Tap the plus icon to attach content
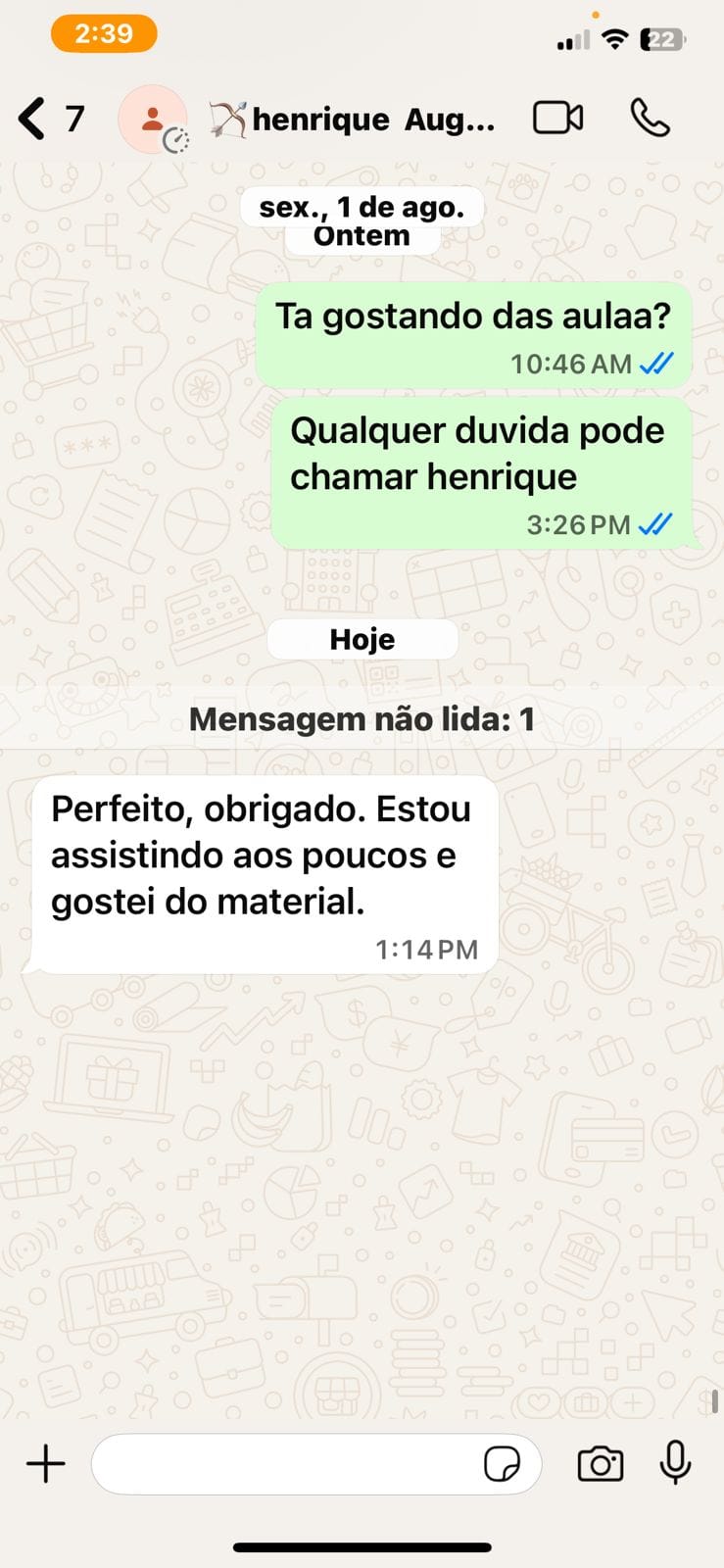 click(45, 1463)
